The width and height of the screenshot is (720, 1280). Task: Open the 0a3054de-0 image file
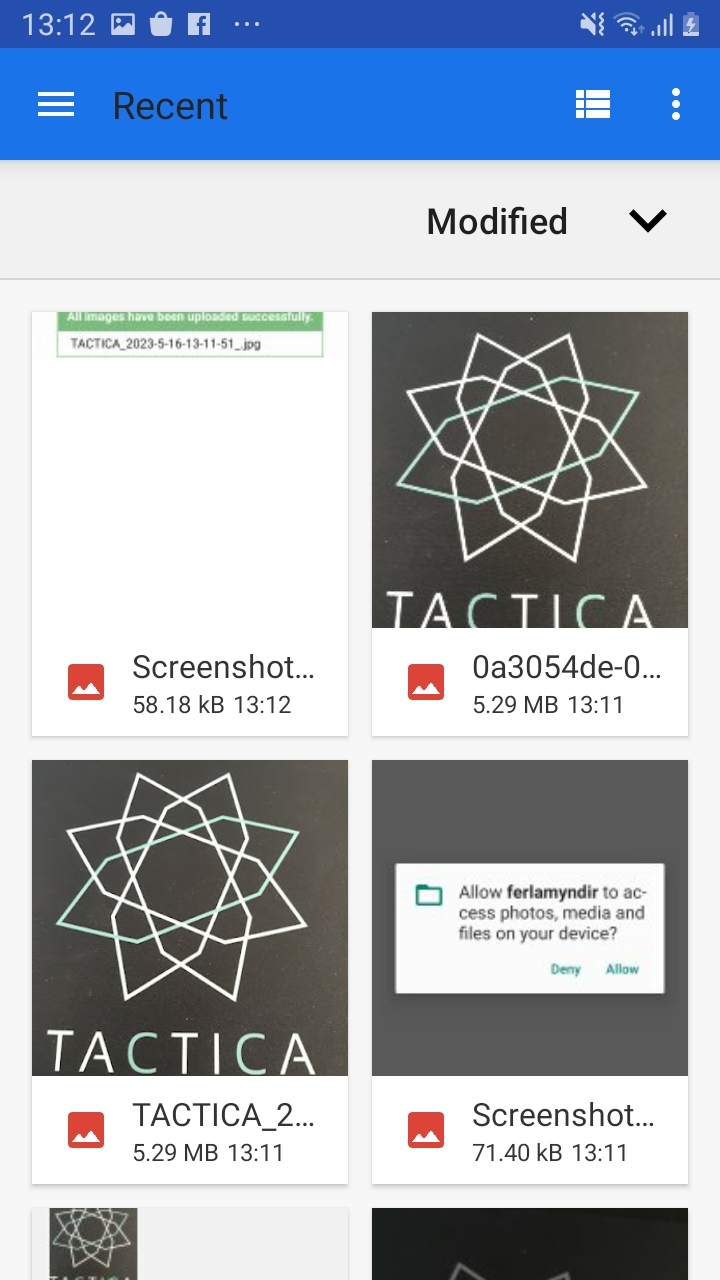point(530,523)
